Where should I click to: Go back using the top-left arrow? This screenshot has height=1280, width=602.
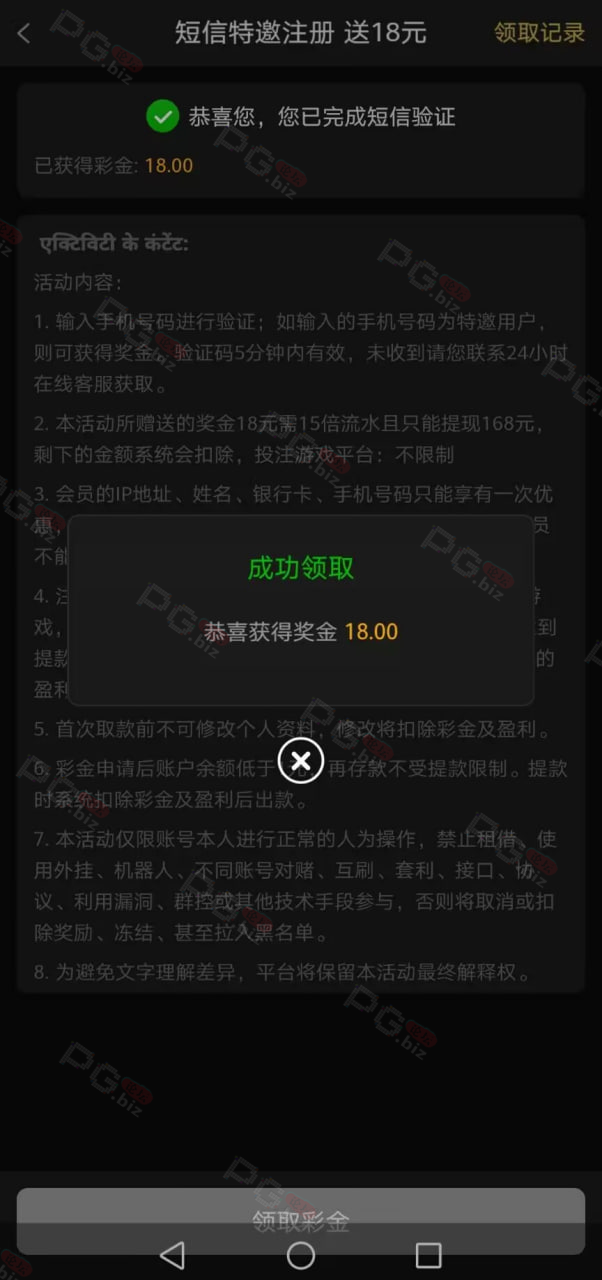click(24, 33)
